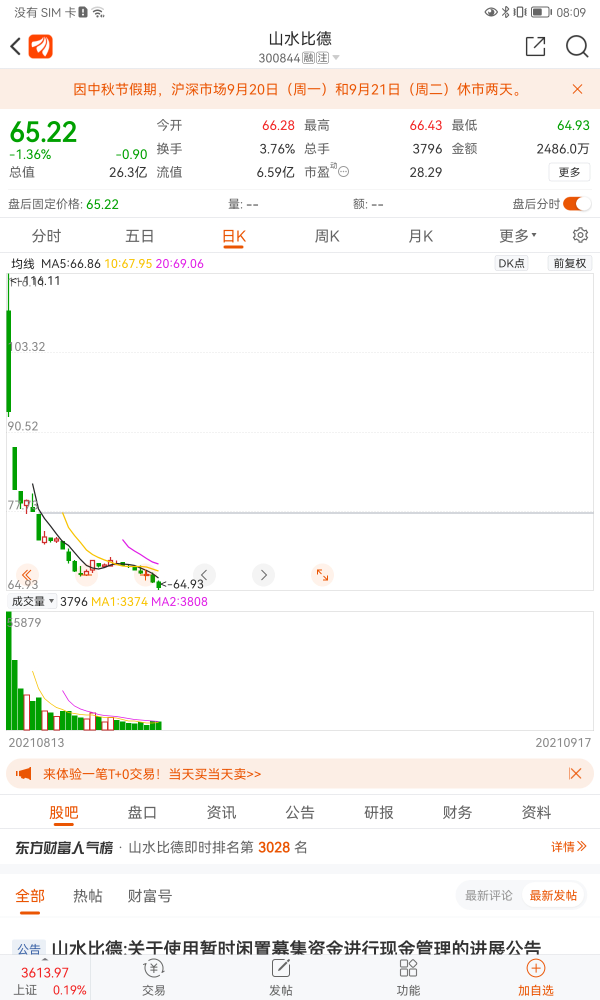Select the 月K chart tab
600x1000 pixels.
(x=420, y=236)
